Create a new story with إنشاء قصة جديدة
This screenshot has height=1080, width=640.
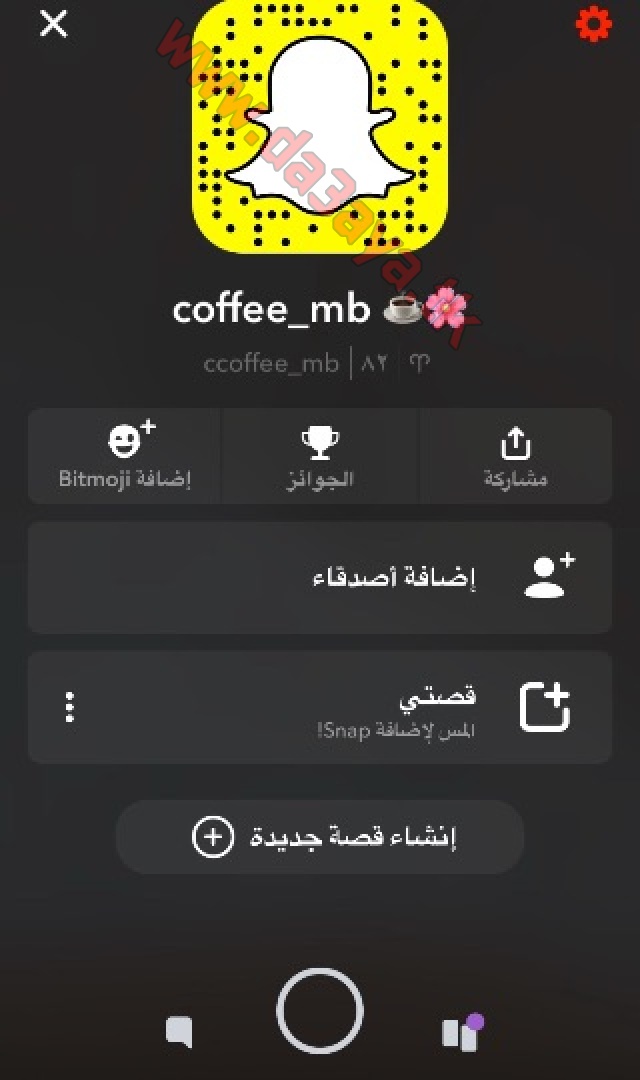tap(320, 837)
